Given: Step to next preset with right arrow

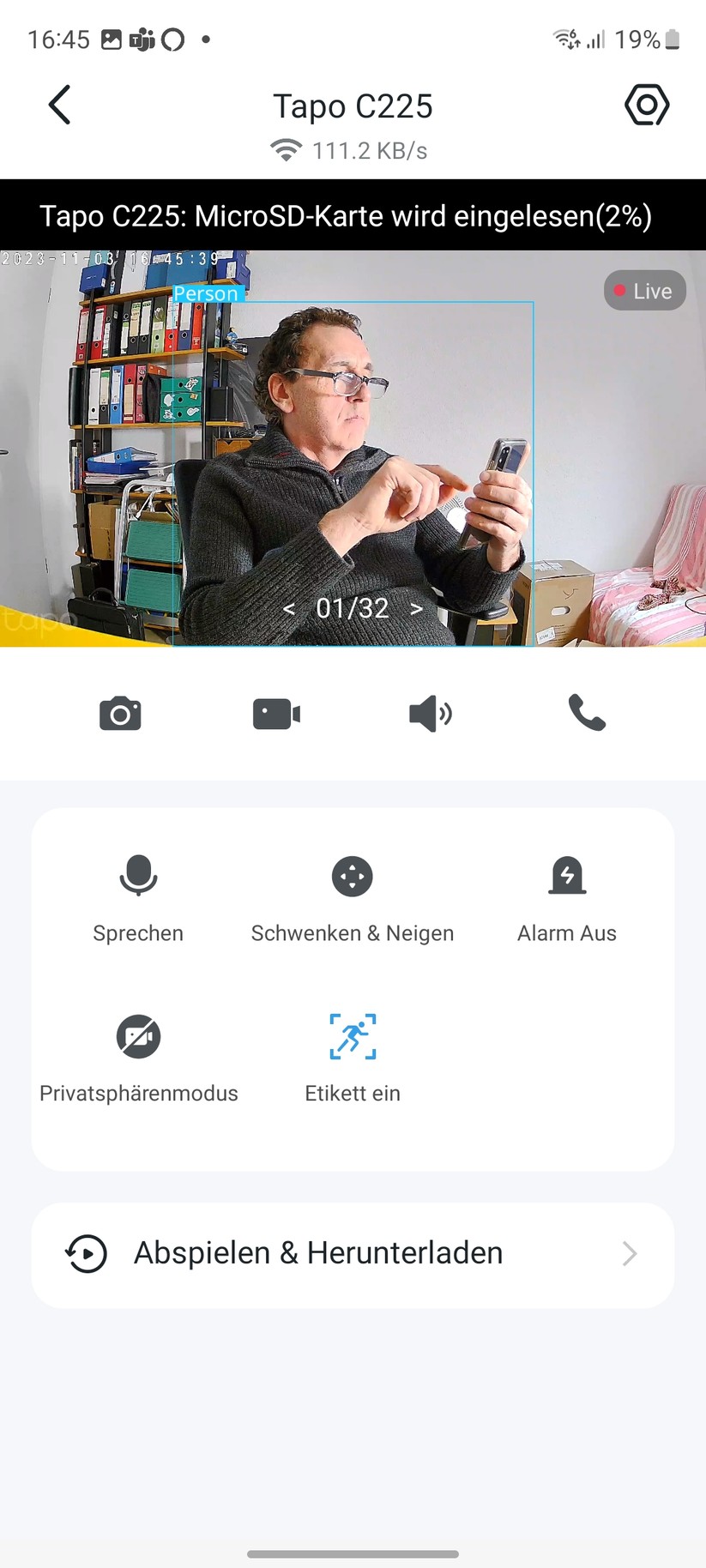Looking at the screenshot, I should 417,608.
